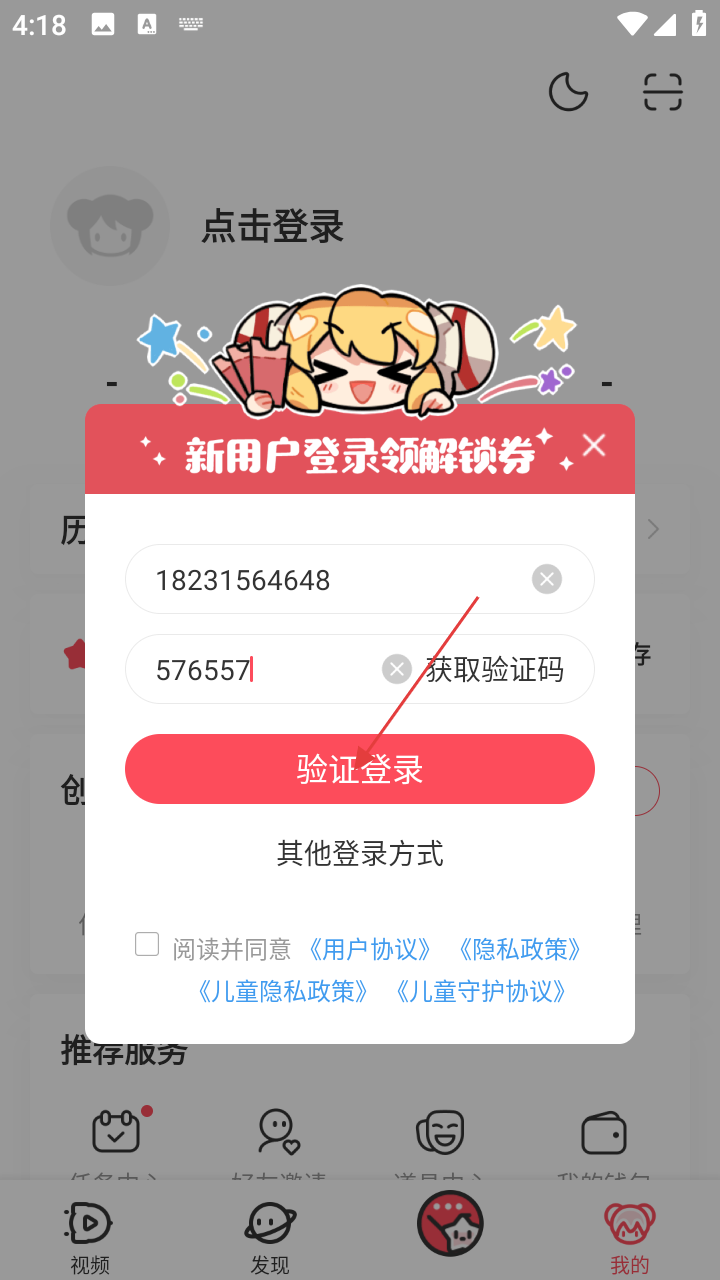Clear the entered verification code
Viewport: 720px width, 1280px height.
click(x=397, y=669)
